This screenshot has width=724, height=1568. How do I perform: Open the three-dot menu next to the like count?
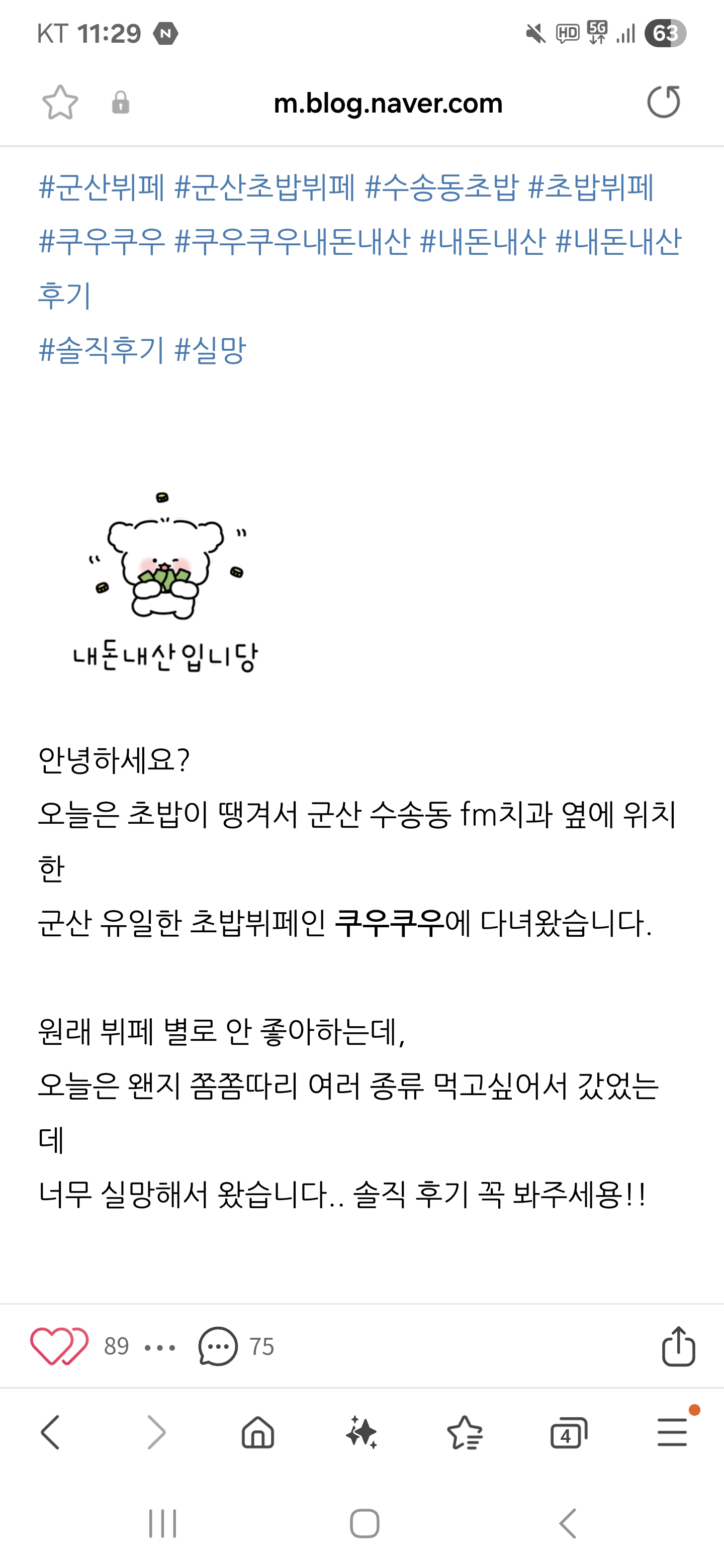[160, 1348]
